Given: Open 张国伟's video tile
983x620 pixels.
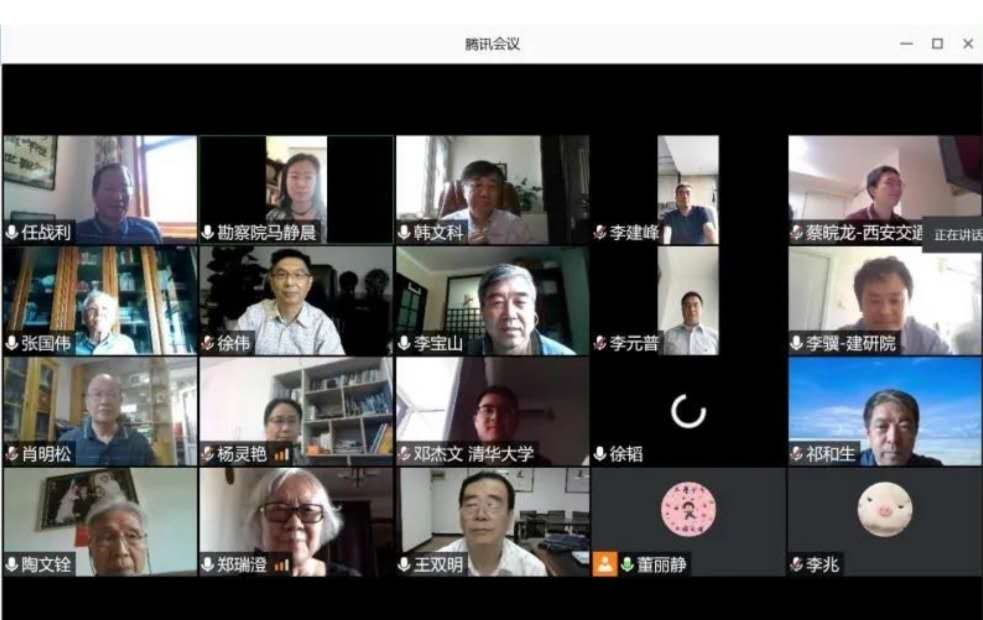Looking at the screenshot, I should [99, 300].
